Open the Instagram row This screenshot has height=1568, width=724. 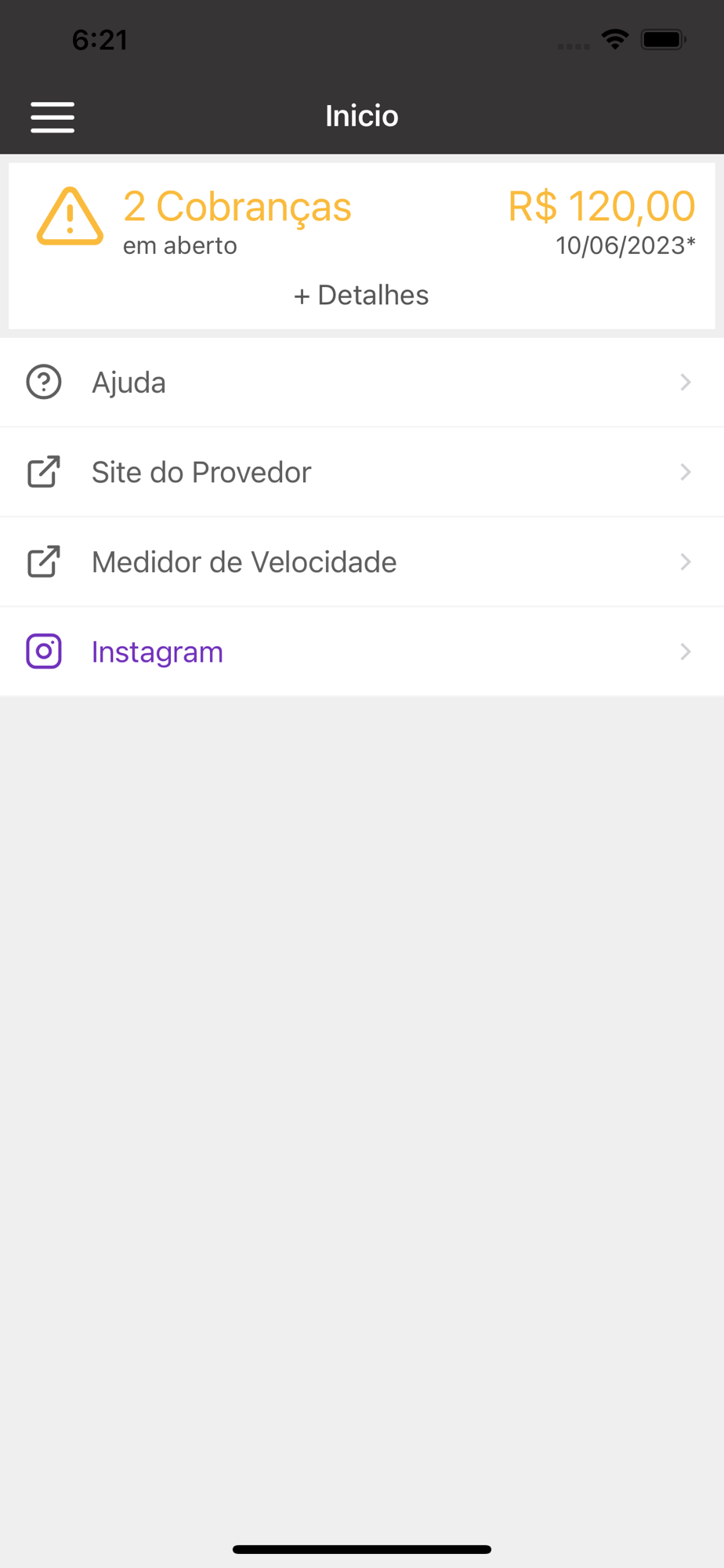[x=361, y=652]
